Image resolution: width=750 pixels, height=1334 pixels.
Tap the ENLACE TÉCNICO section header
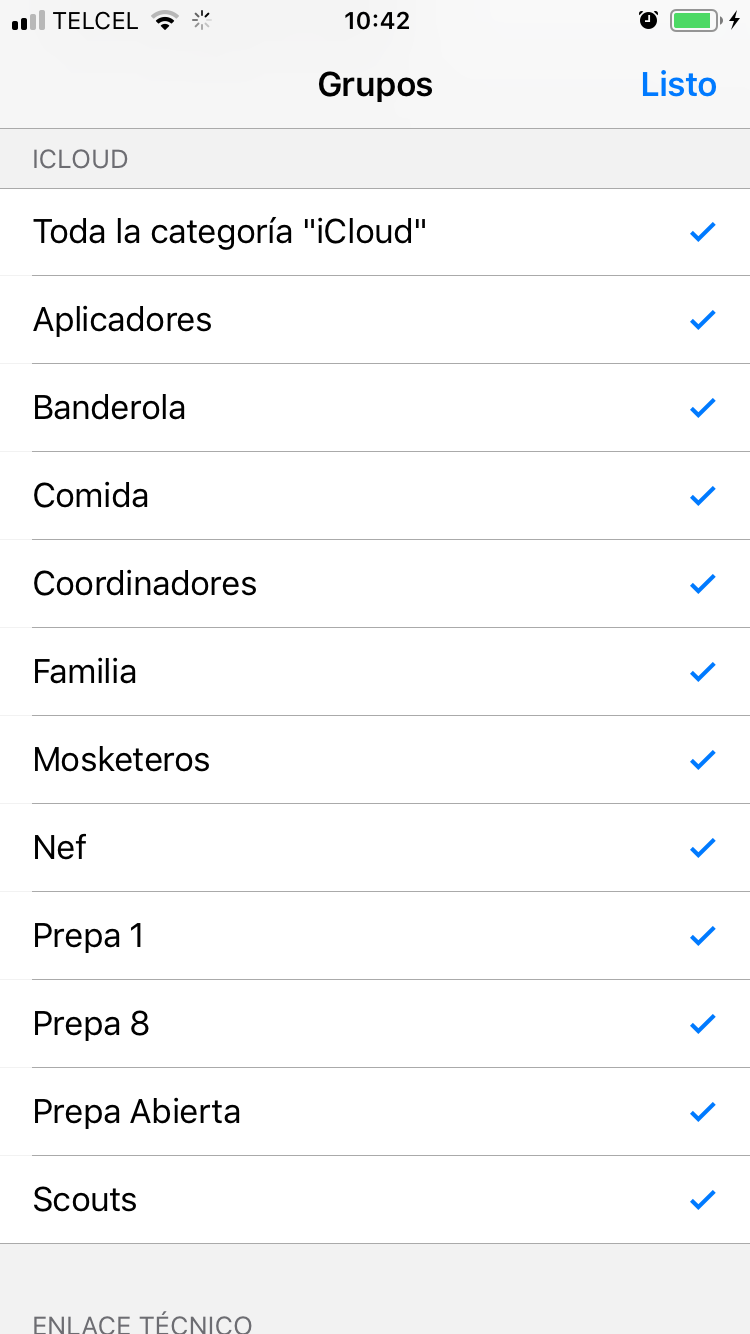point(142,1322)
